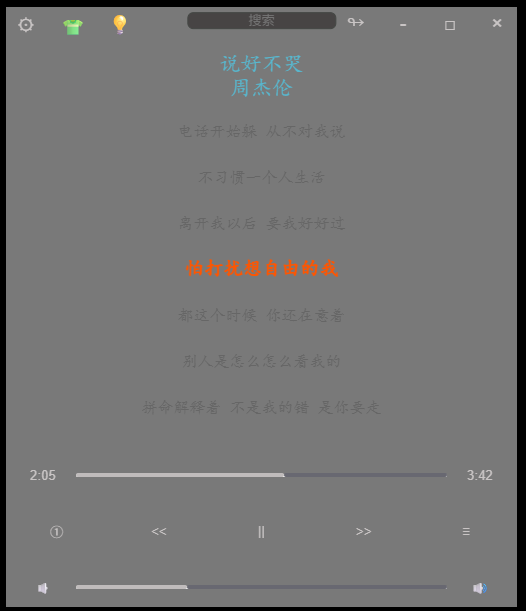Skip to the next track
This screenshot has width=526, height=611.
pyautogui.click(x=364, y=532)
